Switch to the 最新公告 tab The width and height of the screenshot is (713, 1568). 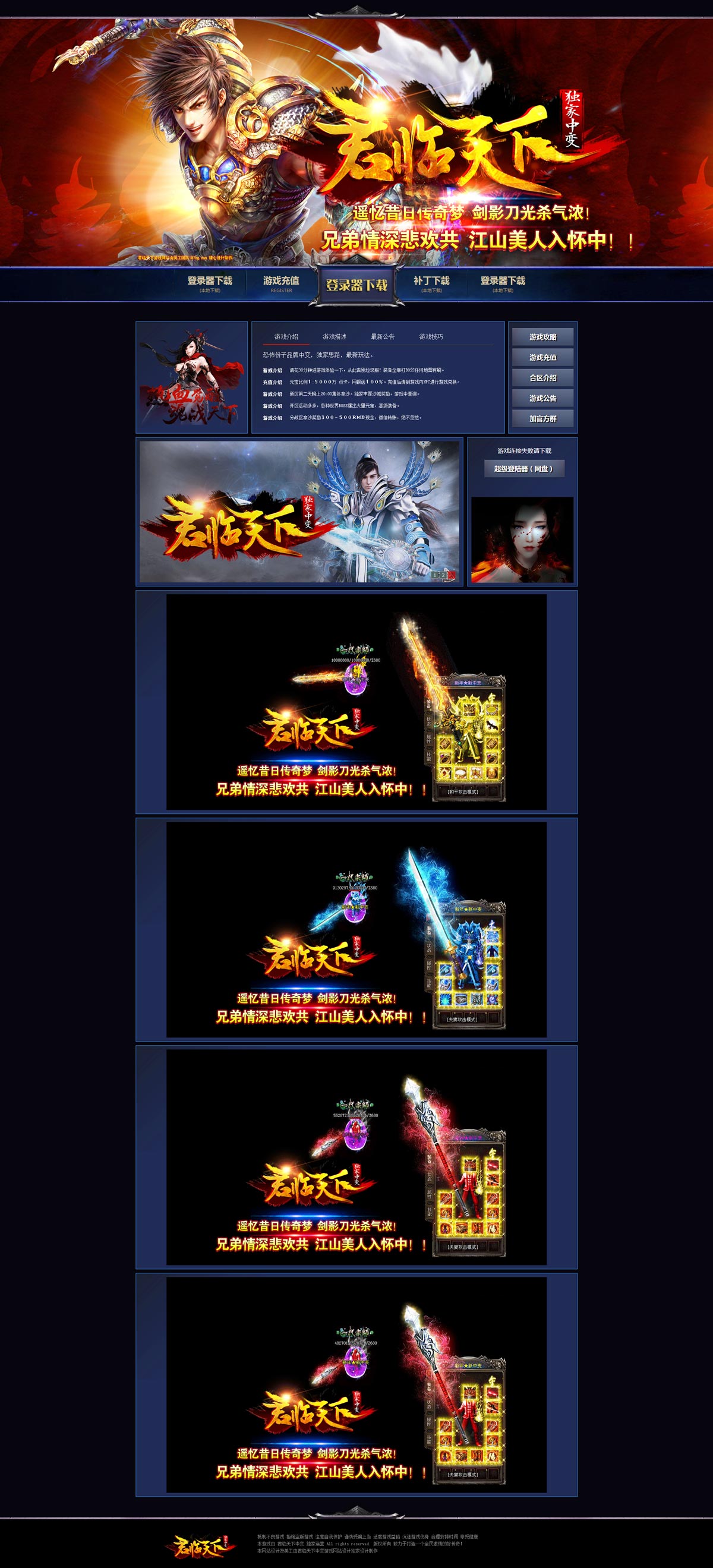coord(383,337)
